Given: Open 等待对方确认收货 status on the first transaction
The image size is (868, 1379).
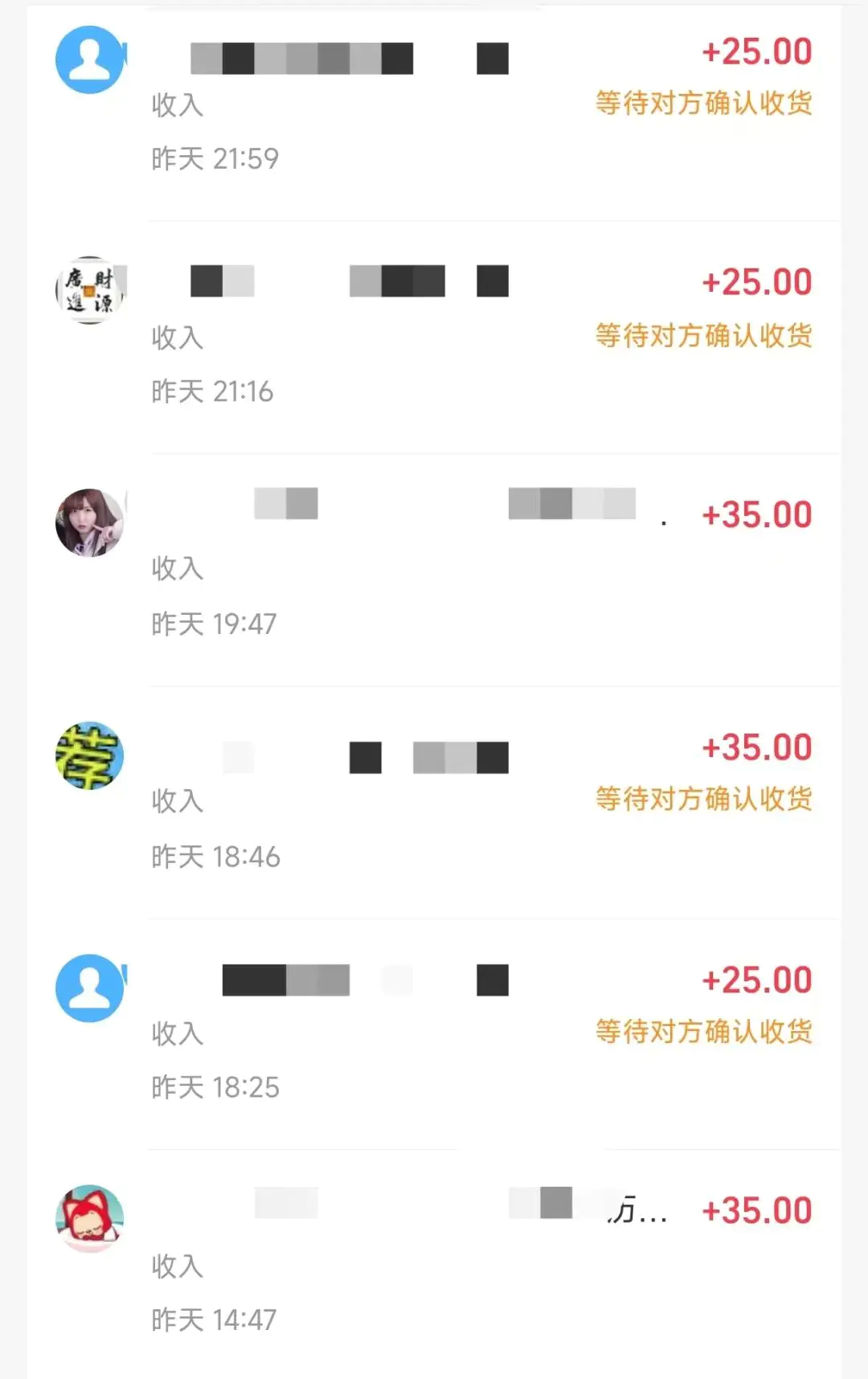Looking at the screenshot, I should point(705,104).
